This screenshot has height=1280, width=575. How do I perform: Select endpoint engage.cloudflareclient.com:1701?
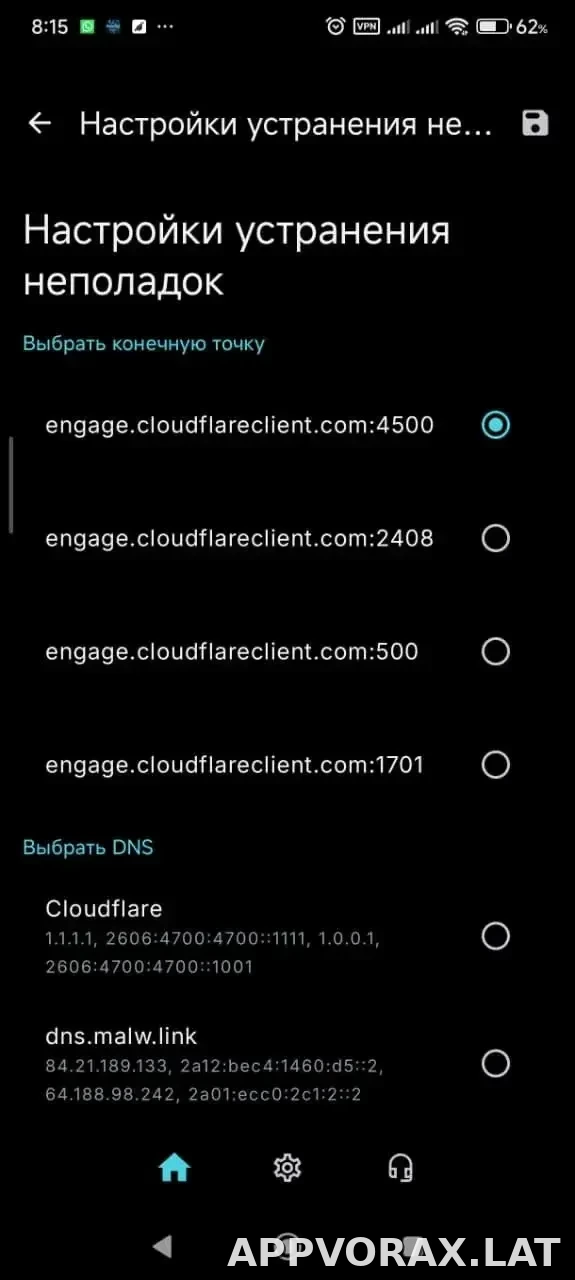287,765
